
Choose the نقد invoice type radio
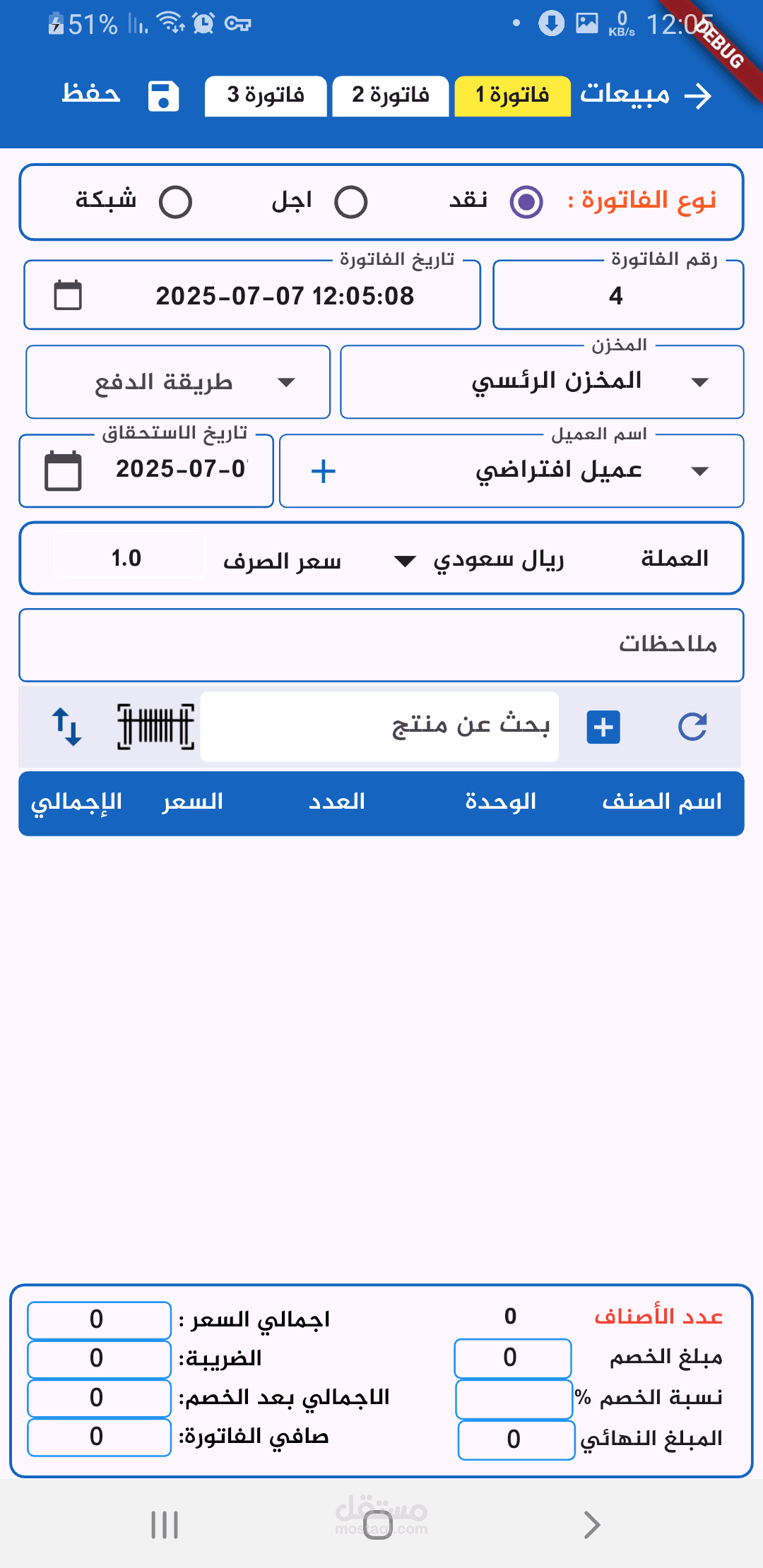(526, 203)
